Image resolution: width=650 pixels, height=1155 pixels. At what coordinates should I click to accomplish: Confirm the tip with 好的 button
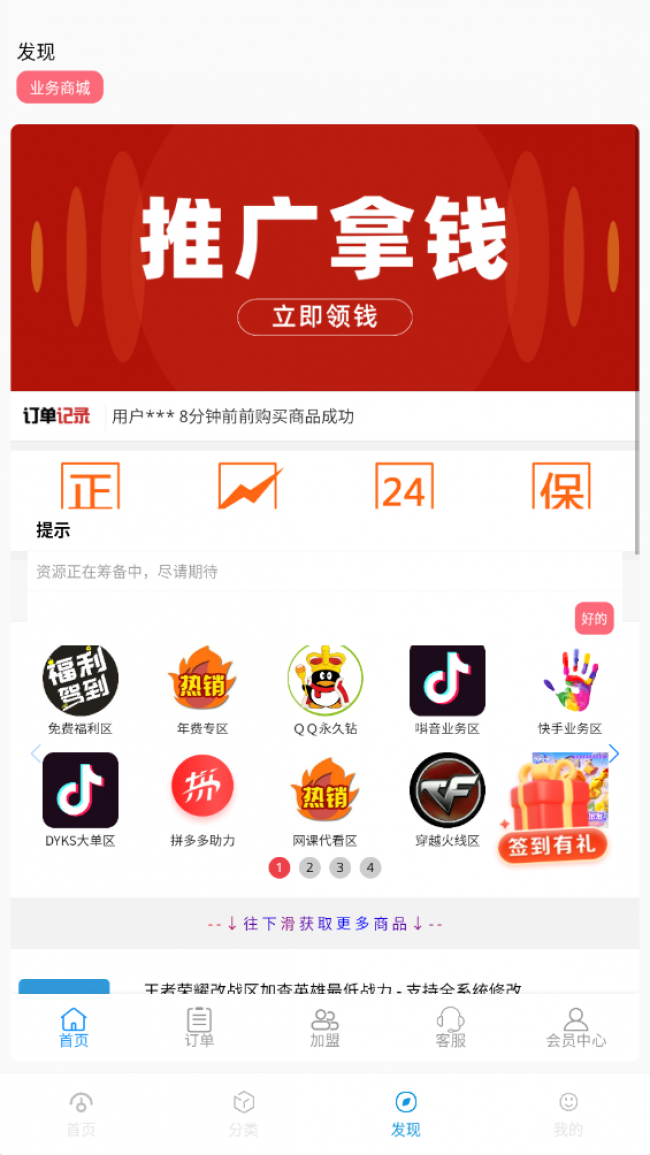tap(594, 618)
